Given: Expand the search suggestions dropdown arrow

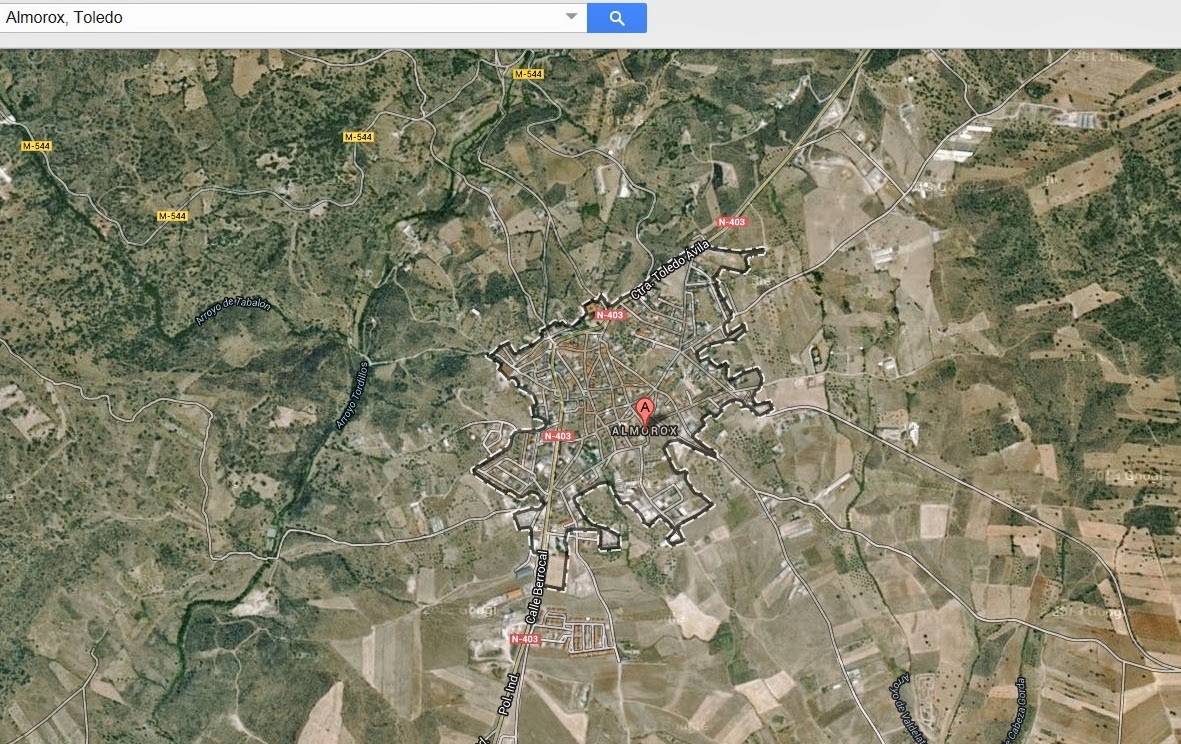Looking at the screenshot, I should coord(571,17).
